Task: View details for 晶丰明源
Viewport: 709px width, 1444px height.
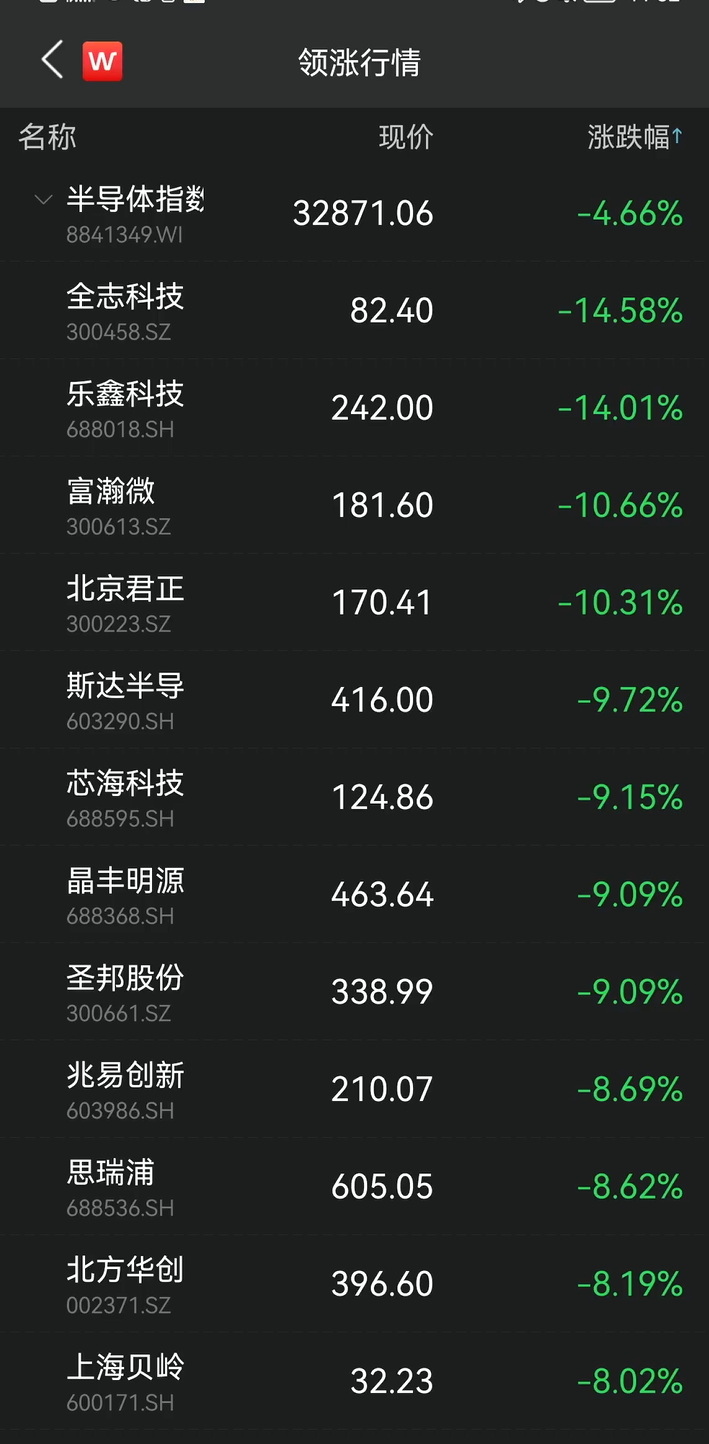Action: [354, 894]
